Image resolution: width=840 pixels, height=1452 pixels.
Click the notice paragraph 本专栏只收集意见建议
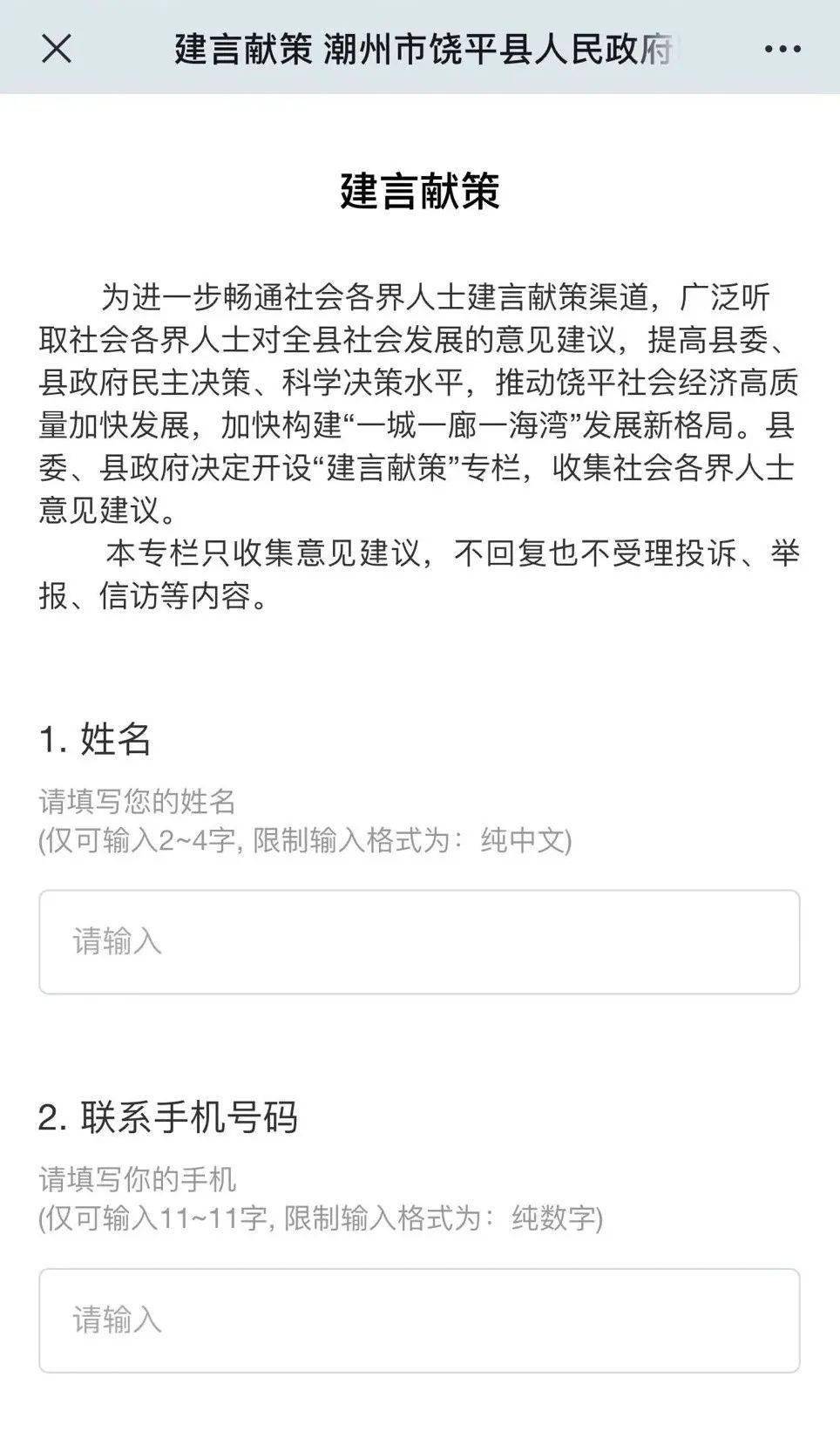click(418, 575)
